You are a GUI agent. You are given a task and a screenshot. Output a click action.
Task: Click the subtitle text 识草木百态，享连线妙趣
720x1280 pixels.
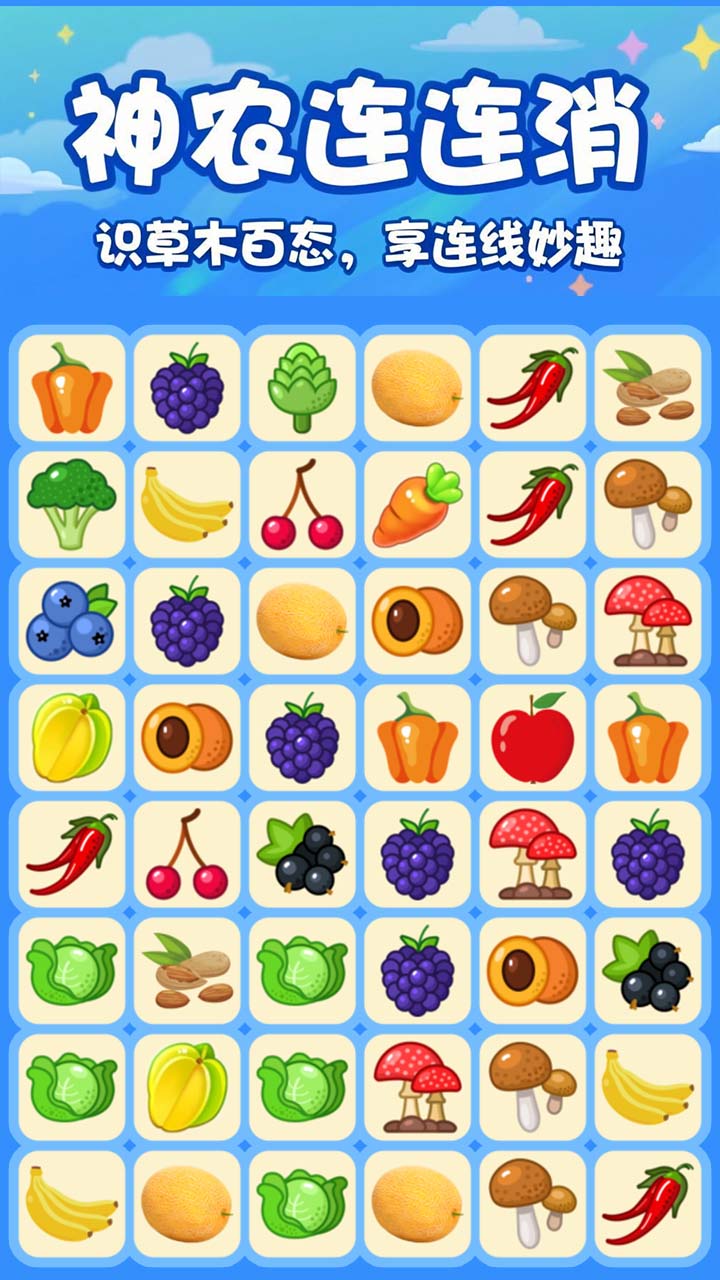(x=360, y=240)
